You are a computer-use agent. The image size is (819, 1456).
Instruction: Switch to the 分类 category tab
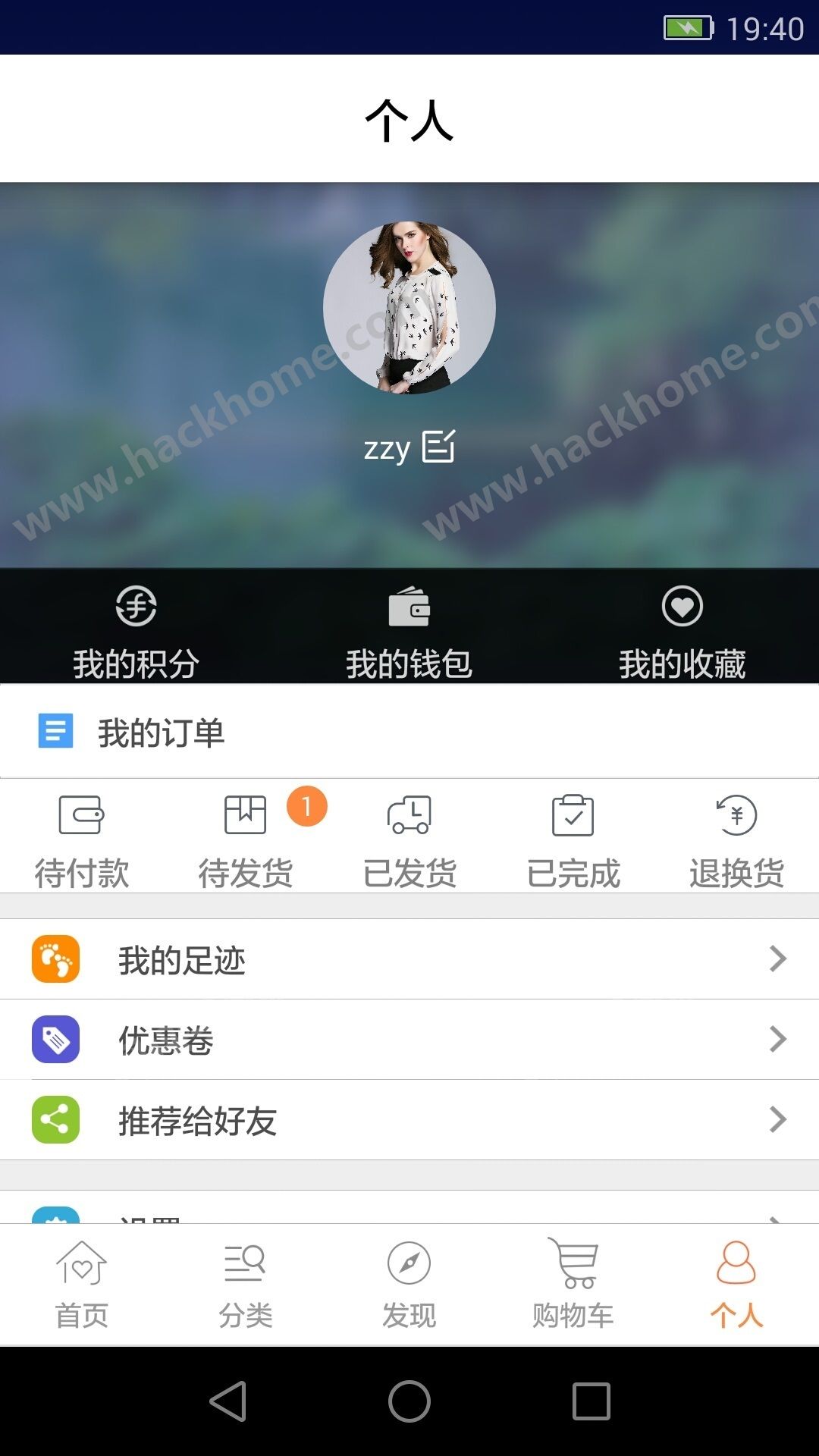tap(246, 1285)
